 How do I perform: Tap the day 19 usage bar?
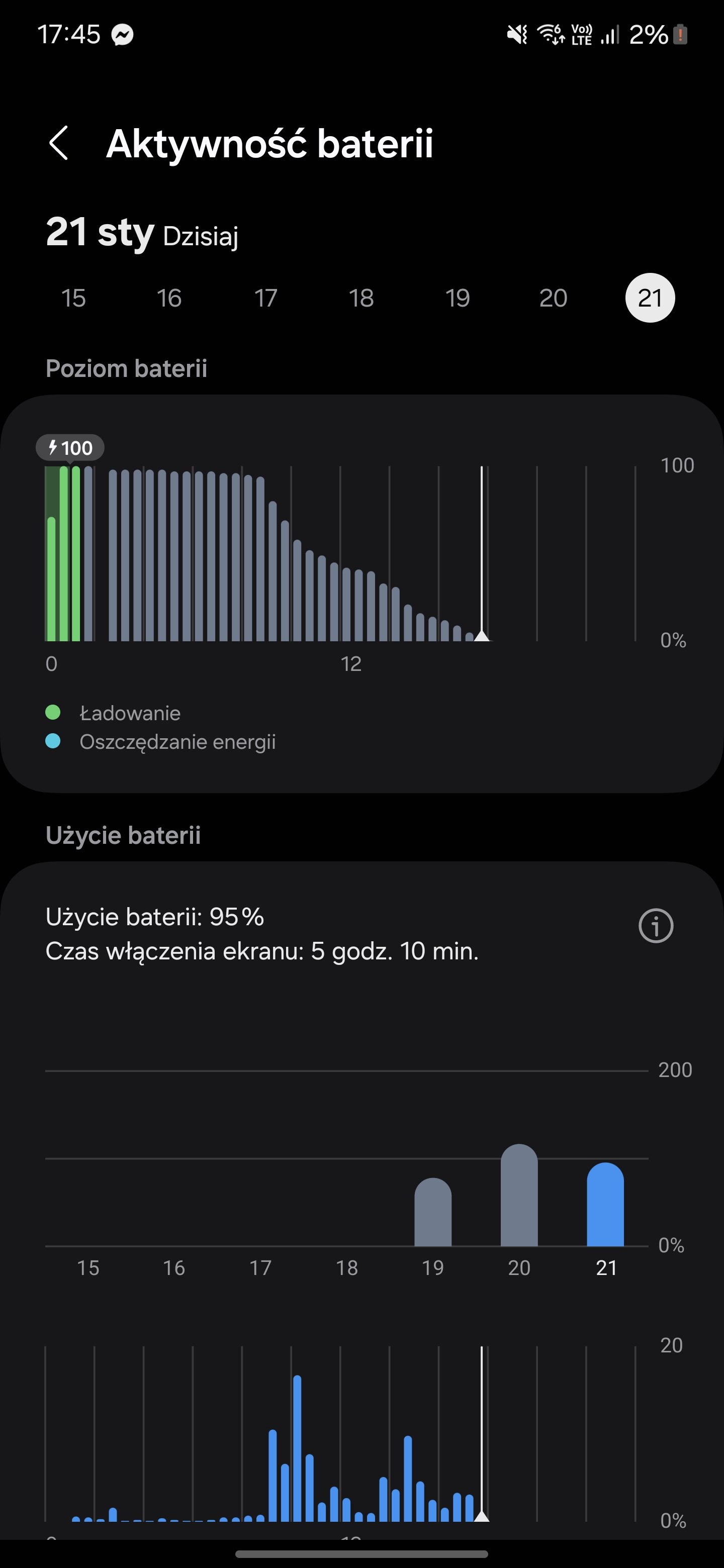click(433, 1212)
